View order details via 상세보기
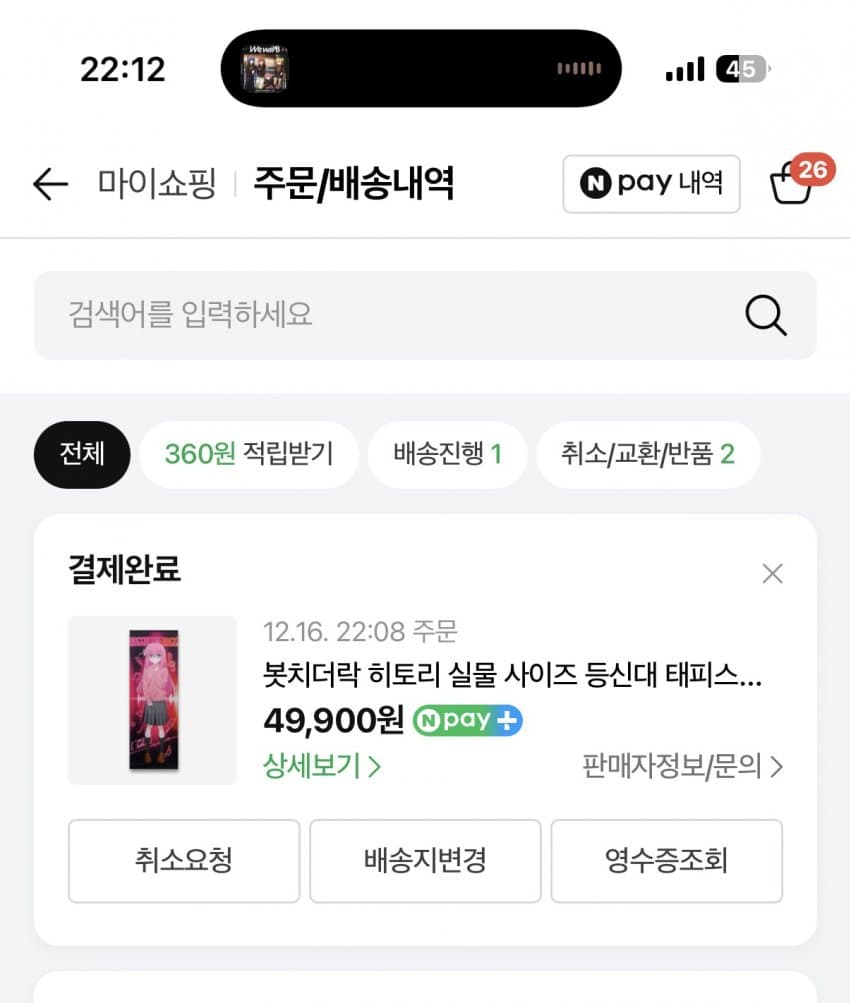Image resolution: width=850 pixels, height=1003 pixels. (x=322, y=767)
